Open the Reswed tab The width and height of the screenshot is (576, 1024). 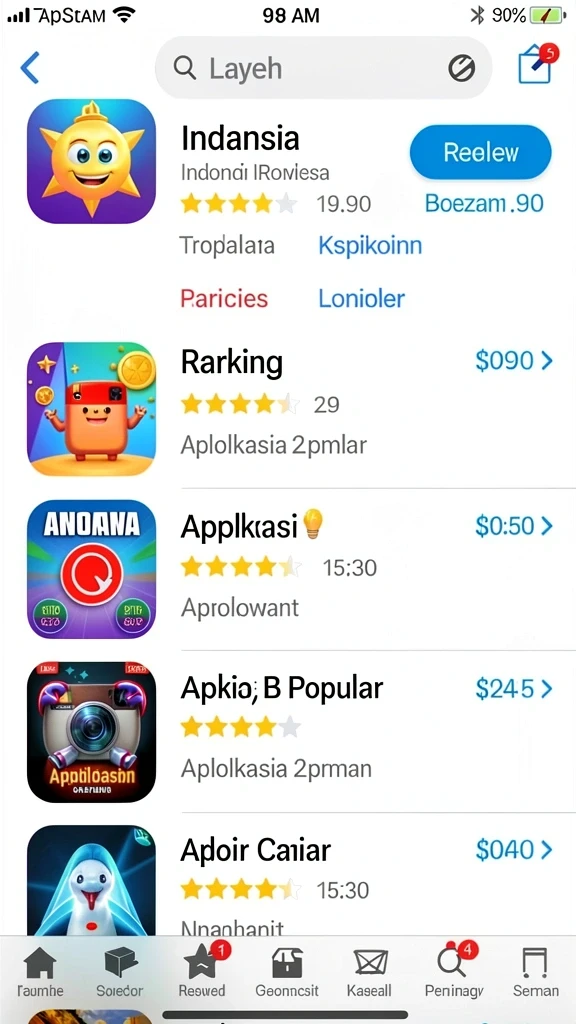point(202,972)
